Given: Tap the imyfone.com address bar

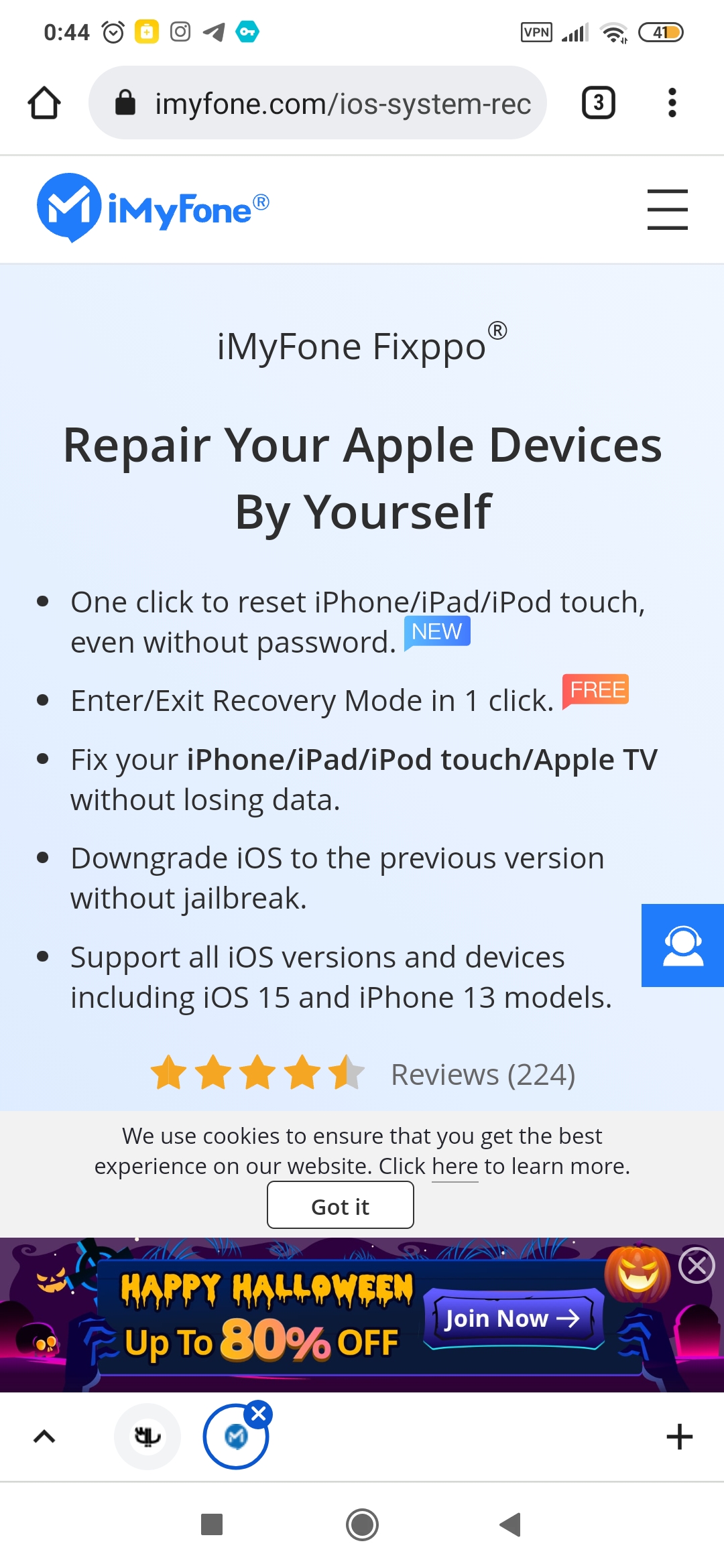Looking at the screenshot, I should click(x=317, y=103).
